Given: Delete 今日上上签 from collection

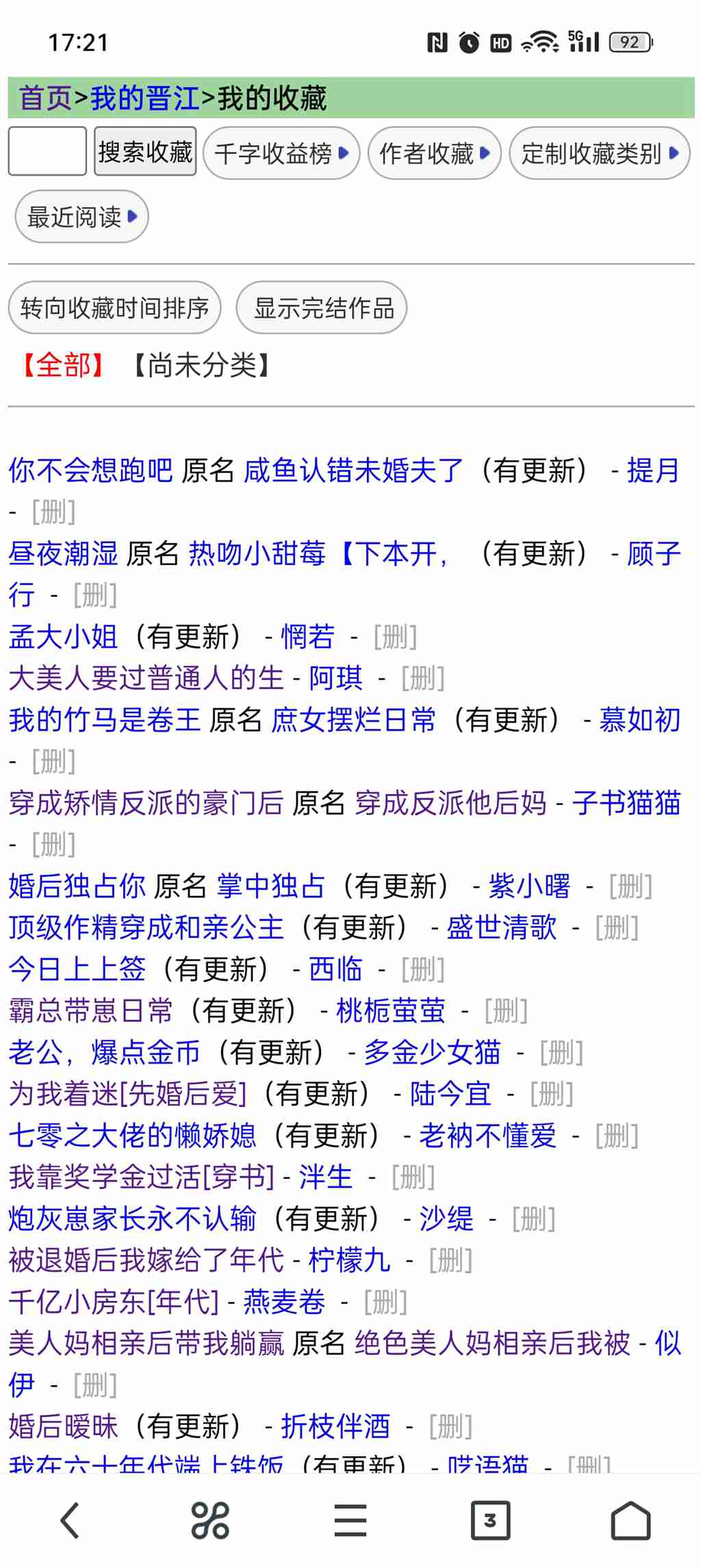Looking at the screenshot, I should [x=423, y=970].
